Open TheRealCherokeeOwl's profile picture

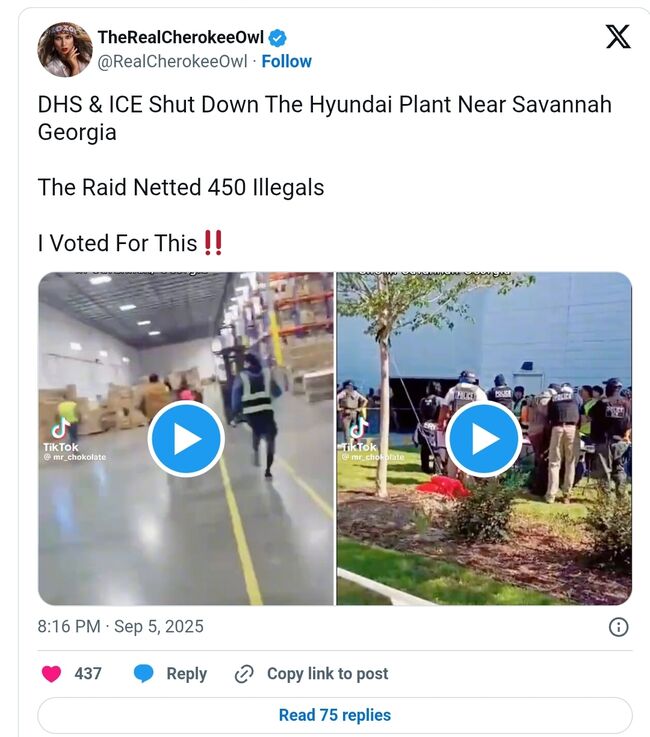coord(65,50)
